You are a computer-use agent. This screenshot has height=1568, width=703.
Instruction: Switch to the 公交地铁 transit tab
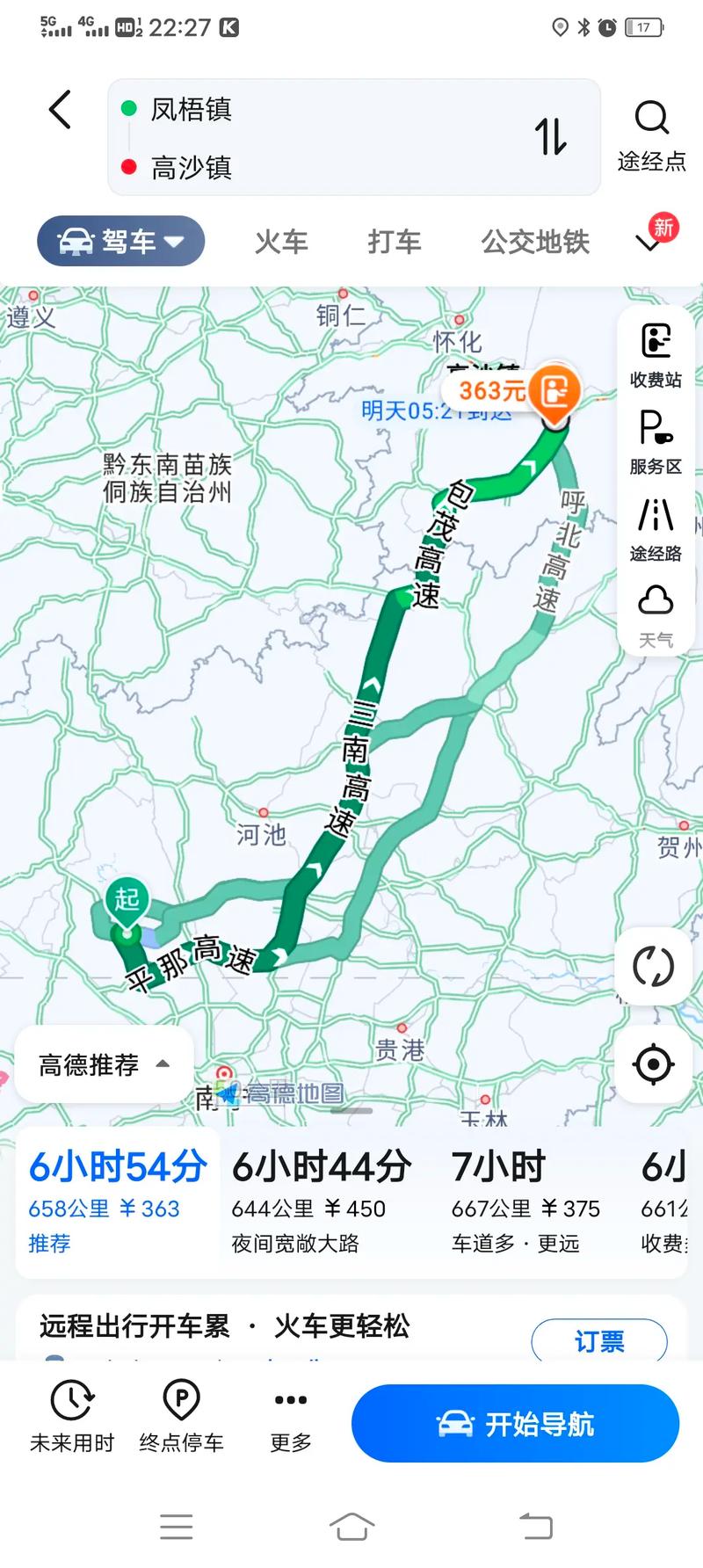pos(534,241)
